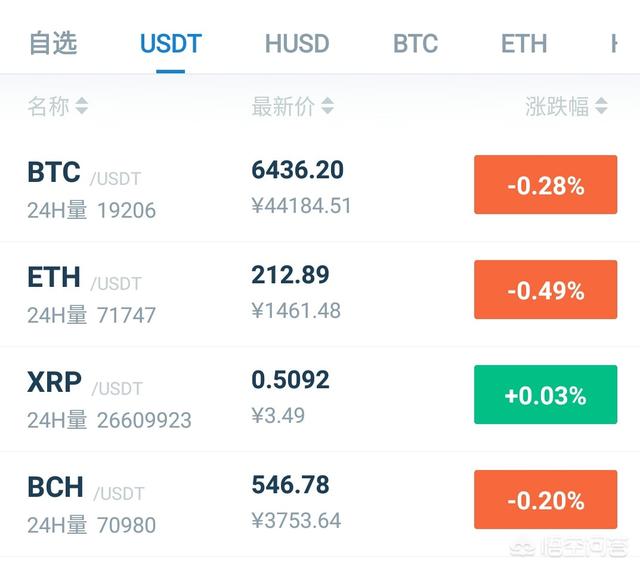640x569 pixels.
Task: Switch to the ETH market tab
Action: click(523, 44)
